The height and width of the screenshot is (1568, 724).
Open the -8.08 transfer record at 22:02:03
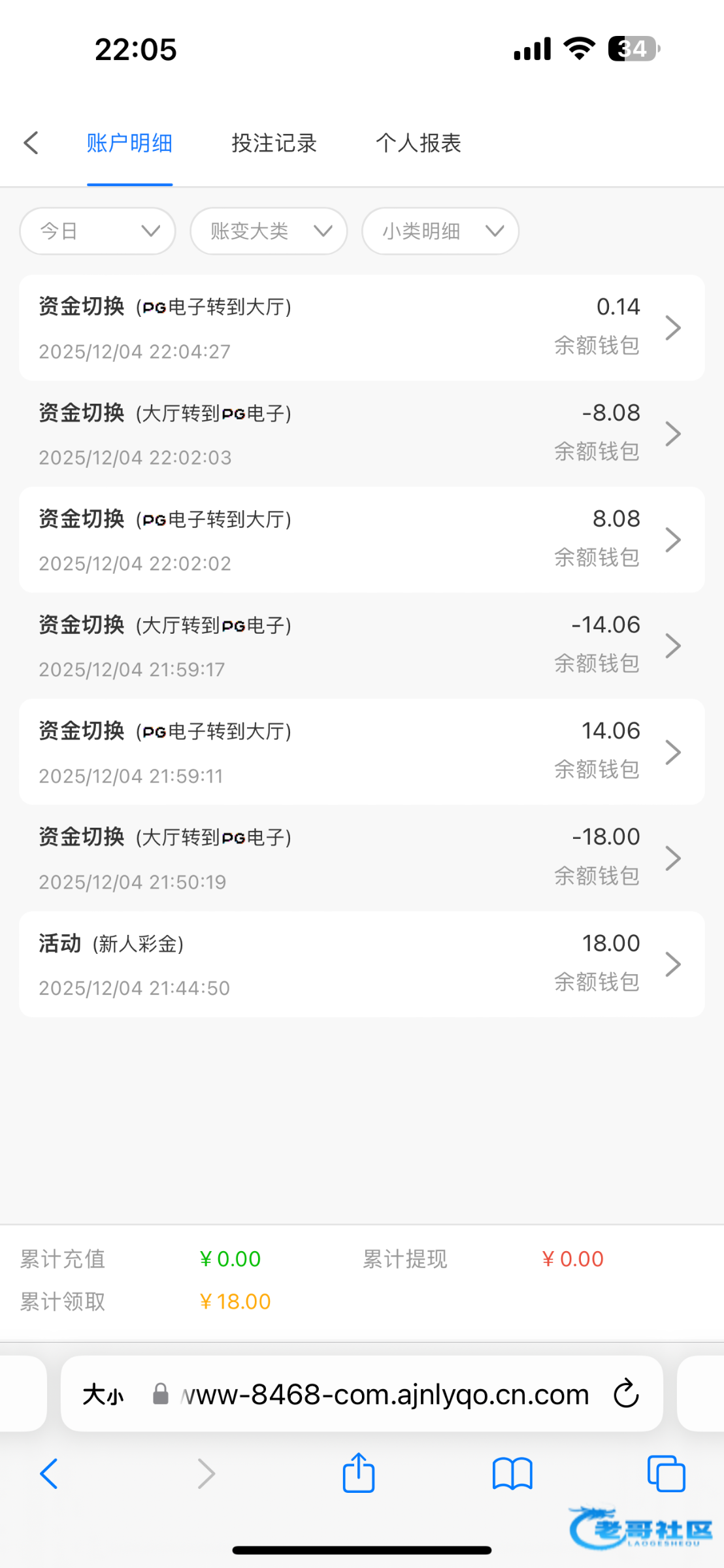click(361, 434)
